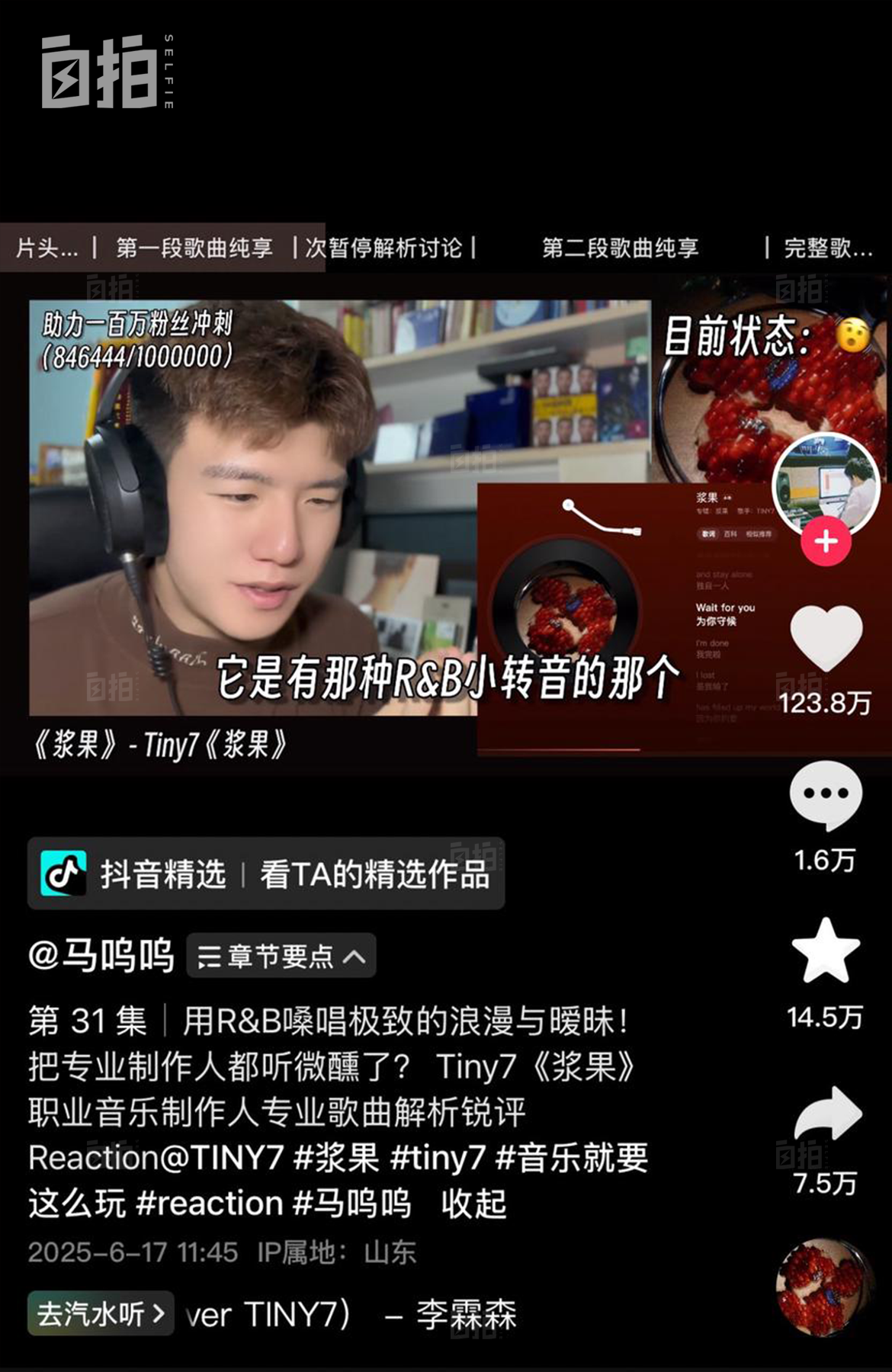
Task: Open @马呜呜 profile name
Action: pos(101,955)
